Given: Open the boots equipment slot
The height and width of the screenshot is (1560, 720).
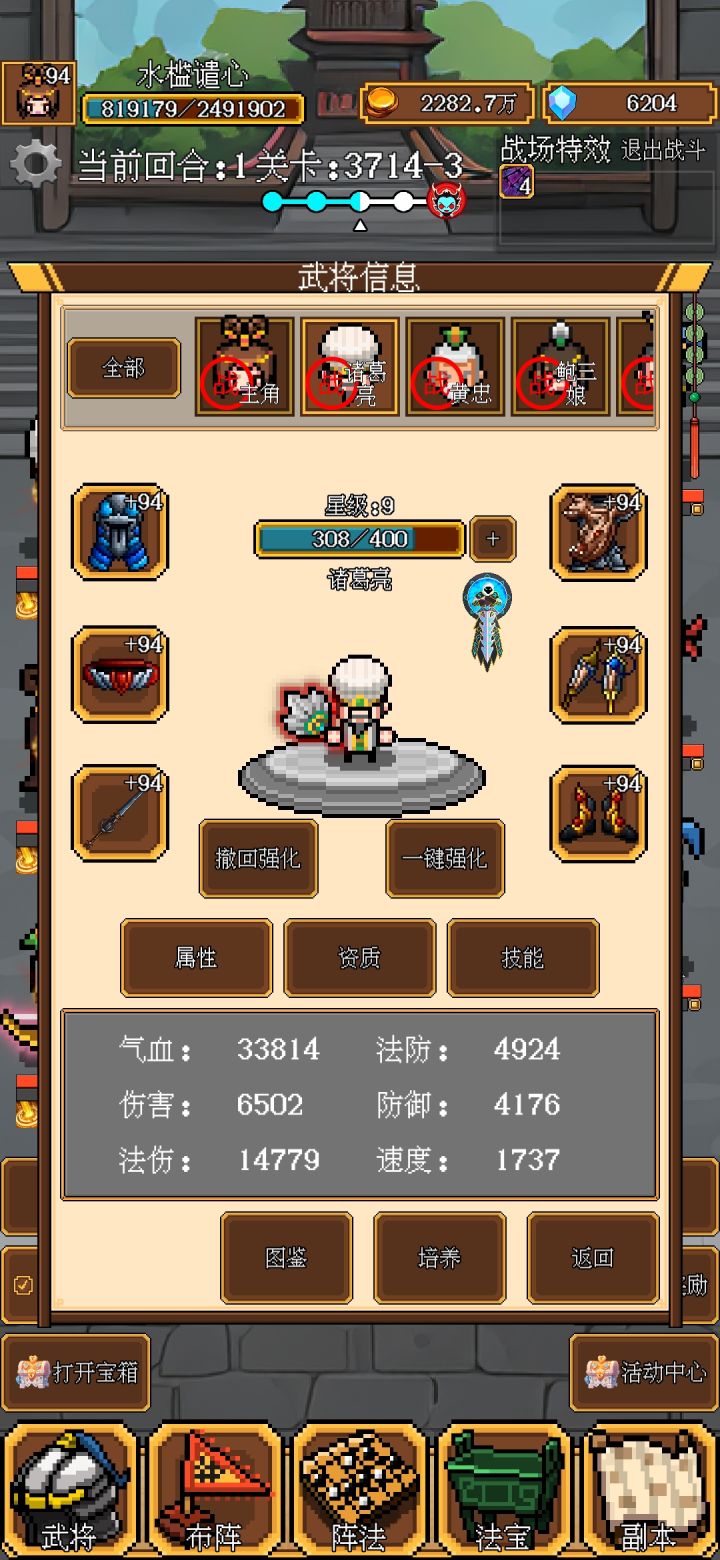Looking at the screenshot, I should click(x=598, y=813).
